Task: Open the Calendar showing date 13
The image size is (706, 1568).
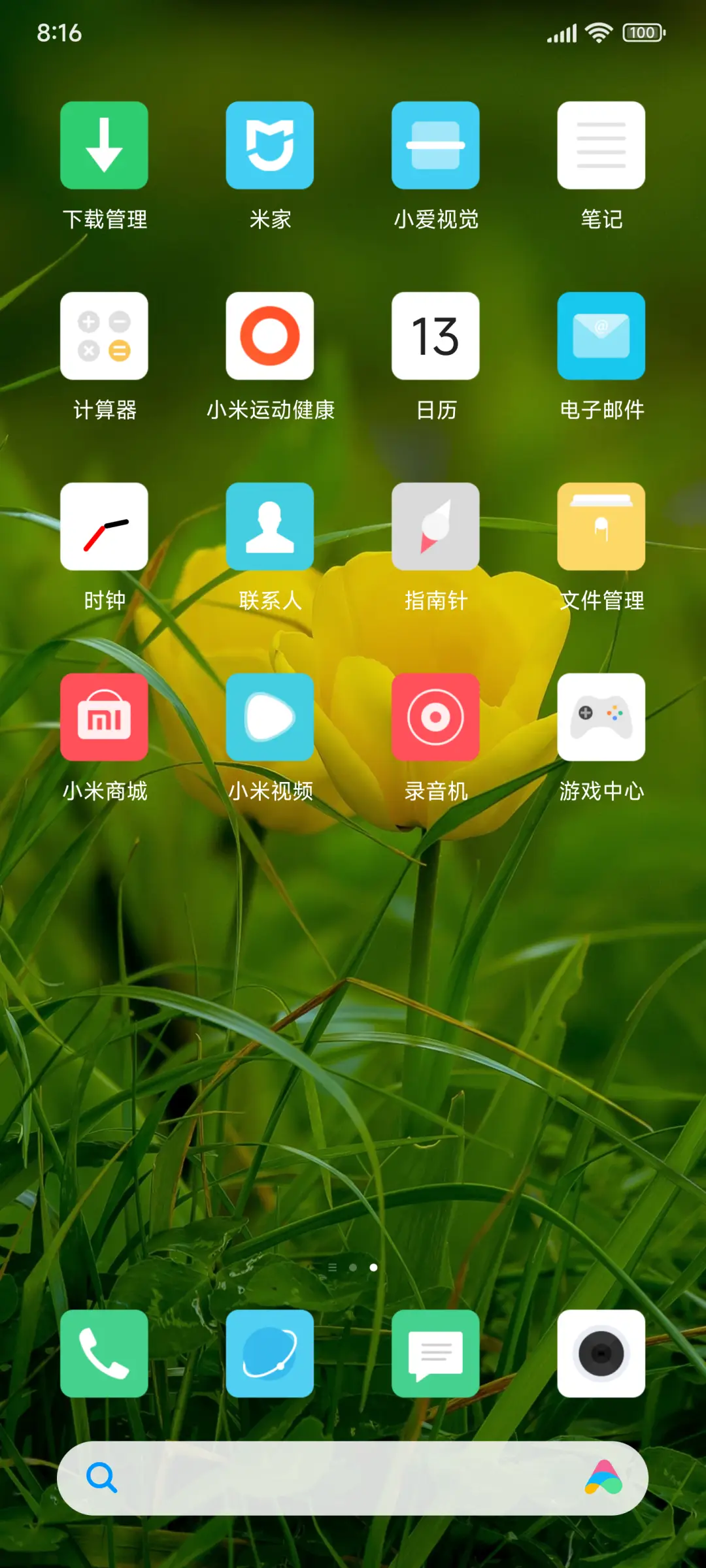Action: (436, 336)
